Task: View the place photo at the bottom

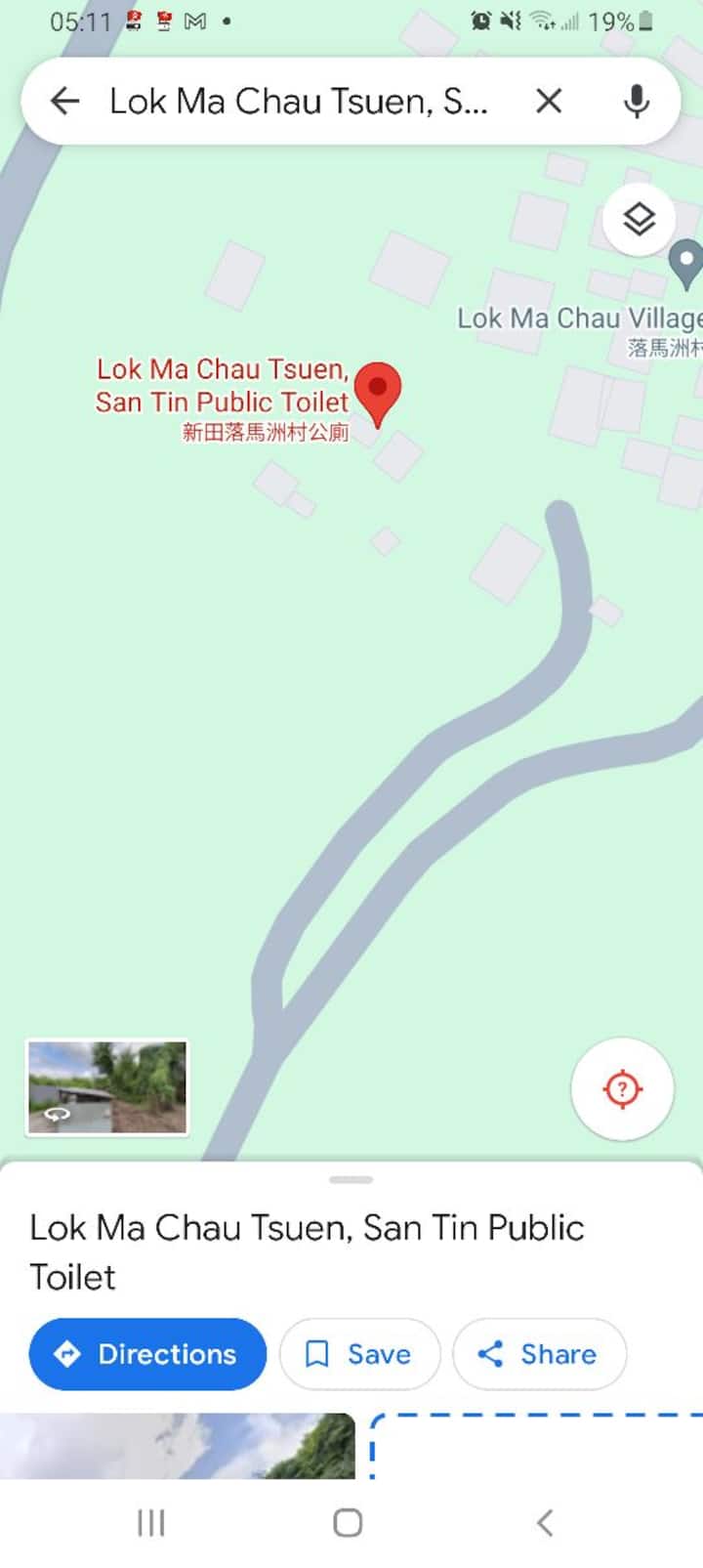Action: click(x=178, y=1445)
